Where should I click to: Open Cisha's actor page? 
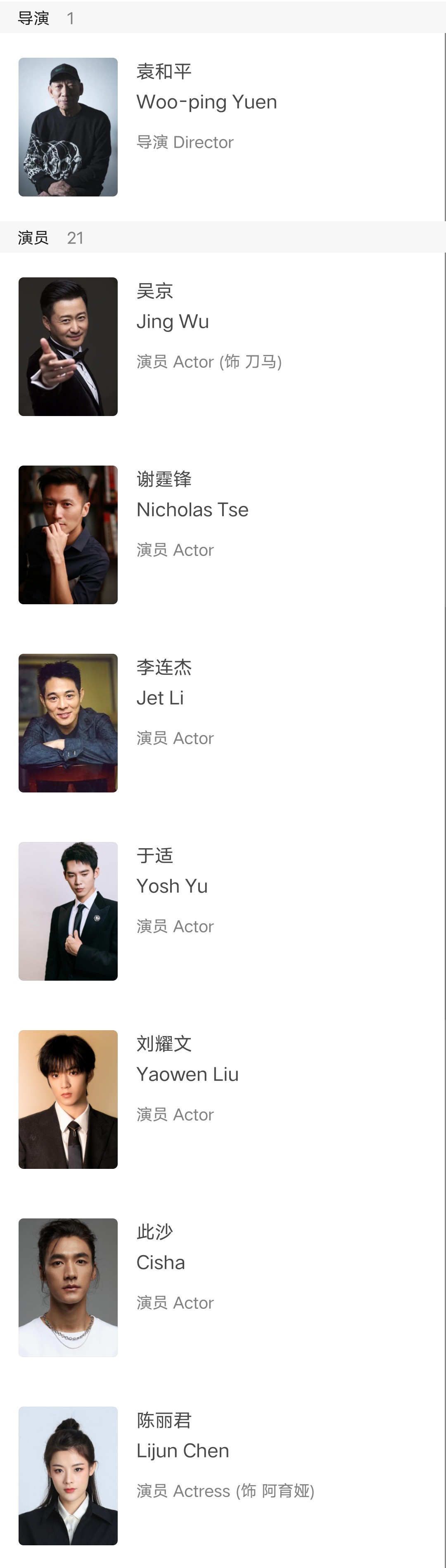pyautogui.click(x=160, y=1263)
